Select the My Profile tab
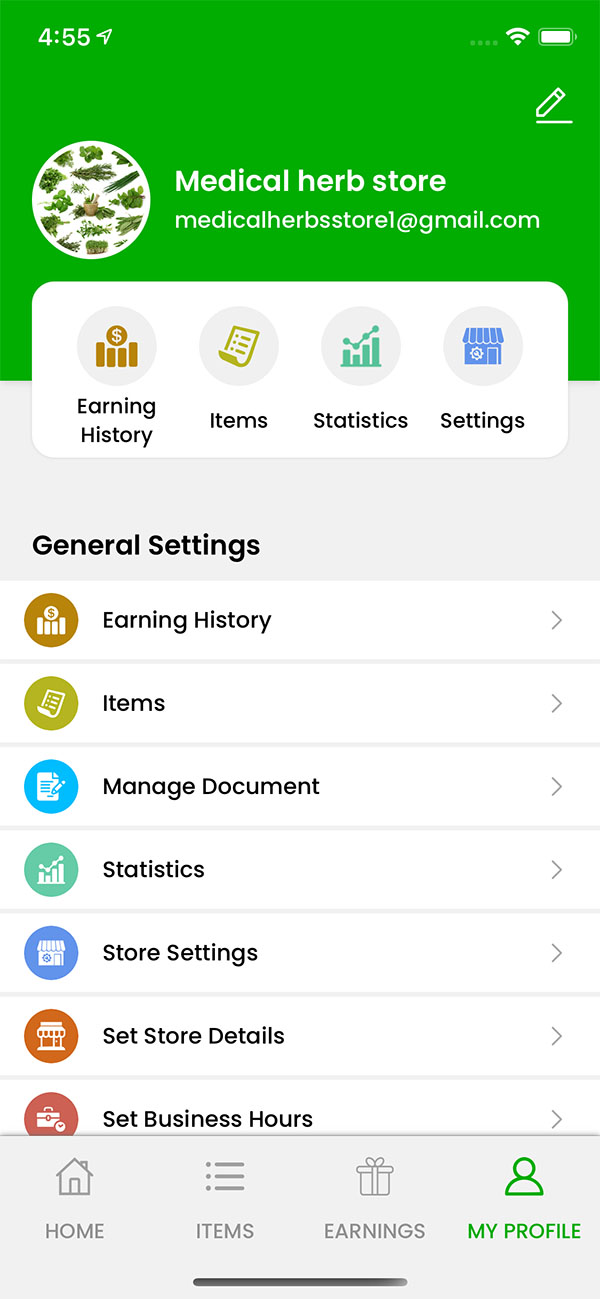Image resolution: width=600 pixels, height=1299 pixels. (524, 1198)
